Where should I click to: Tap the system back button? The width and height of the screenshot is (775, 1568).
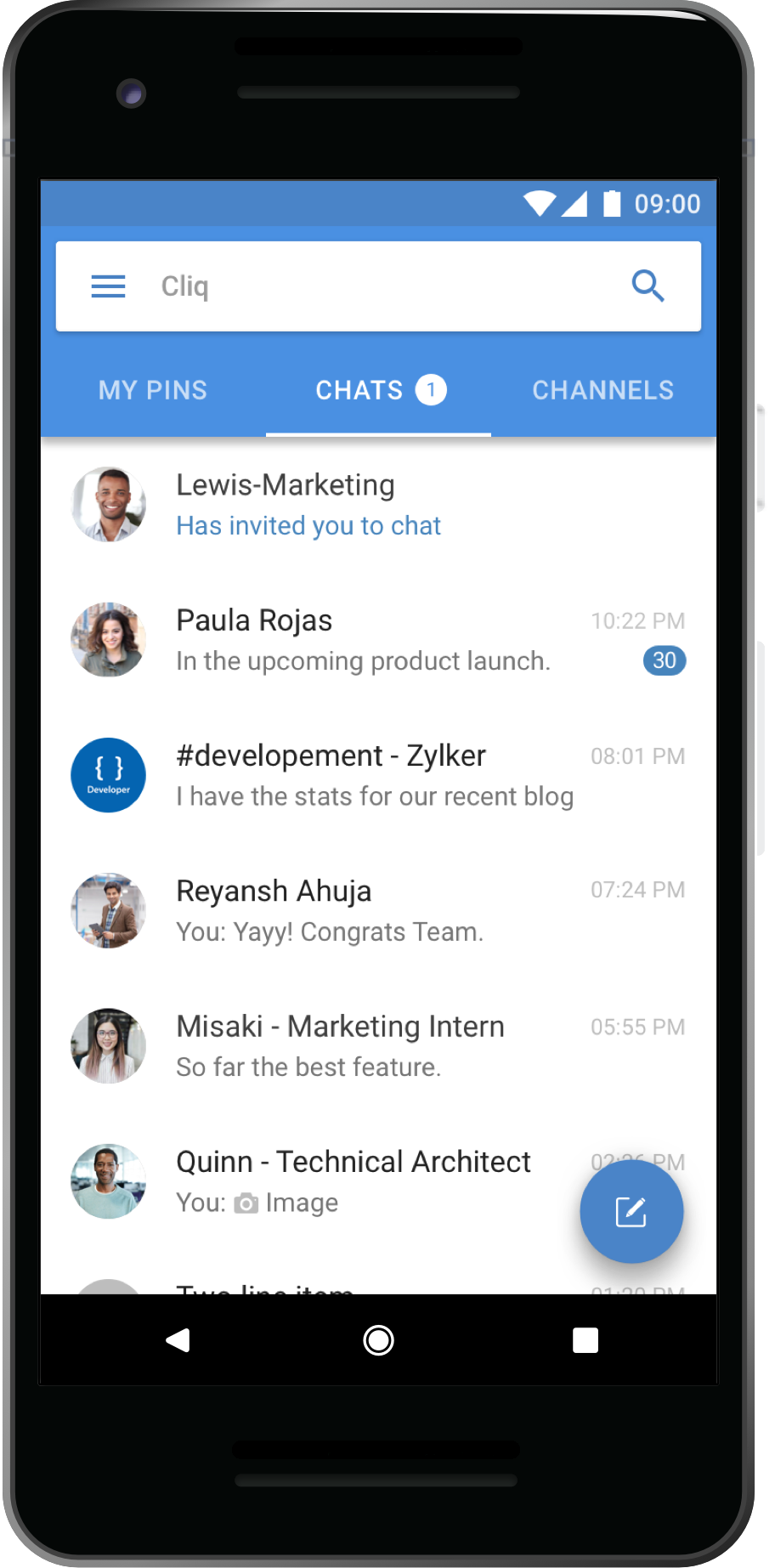tap(178, 1340)
